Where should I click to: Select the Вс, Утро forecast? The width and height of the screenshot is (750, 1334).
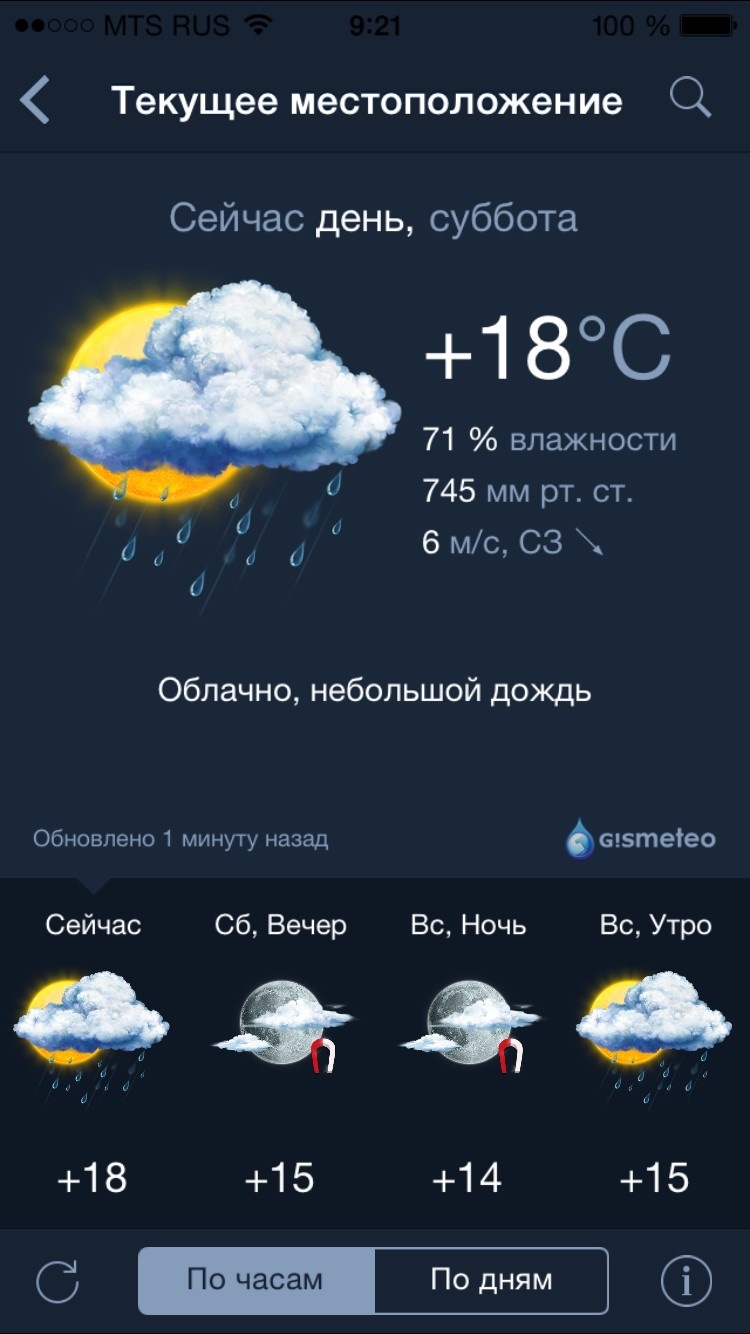coord(655,1050)
